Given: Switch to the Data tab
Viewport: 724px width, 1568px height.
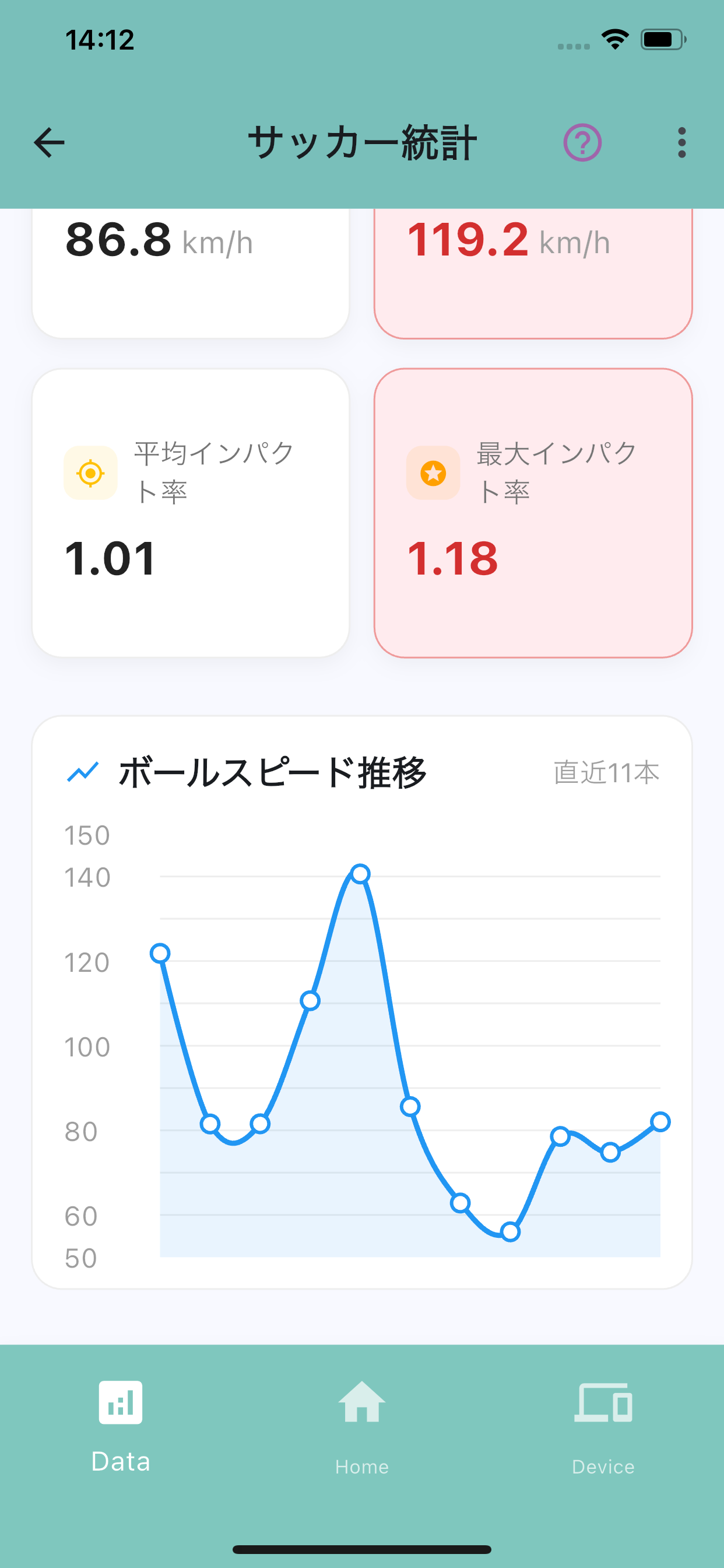Looking at the screenshot, I should tap(121, 1427).
